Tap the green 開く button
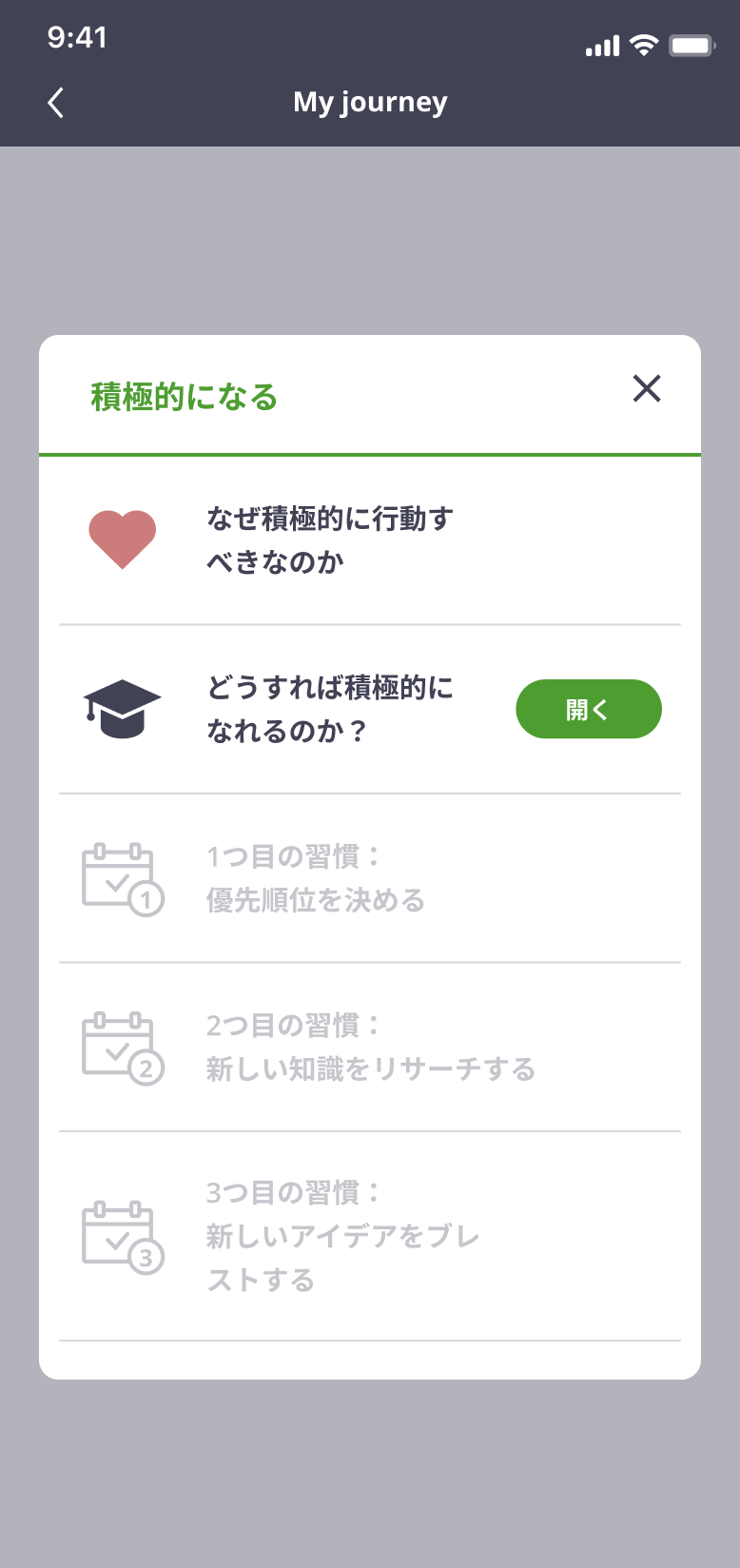This screenshot has width=740, height=1568. [x=588, y=709]
